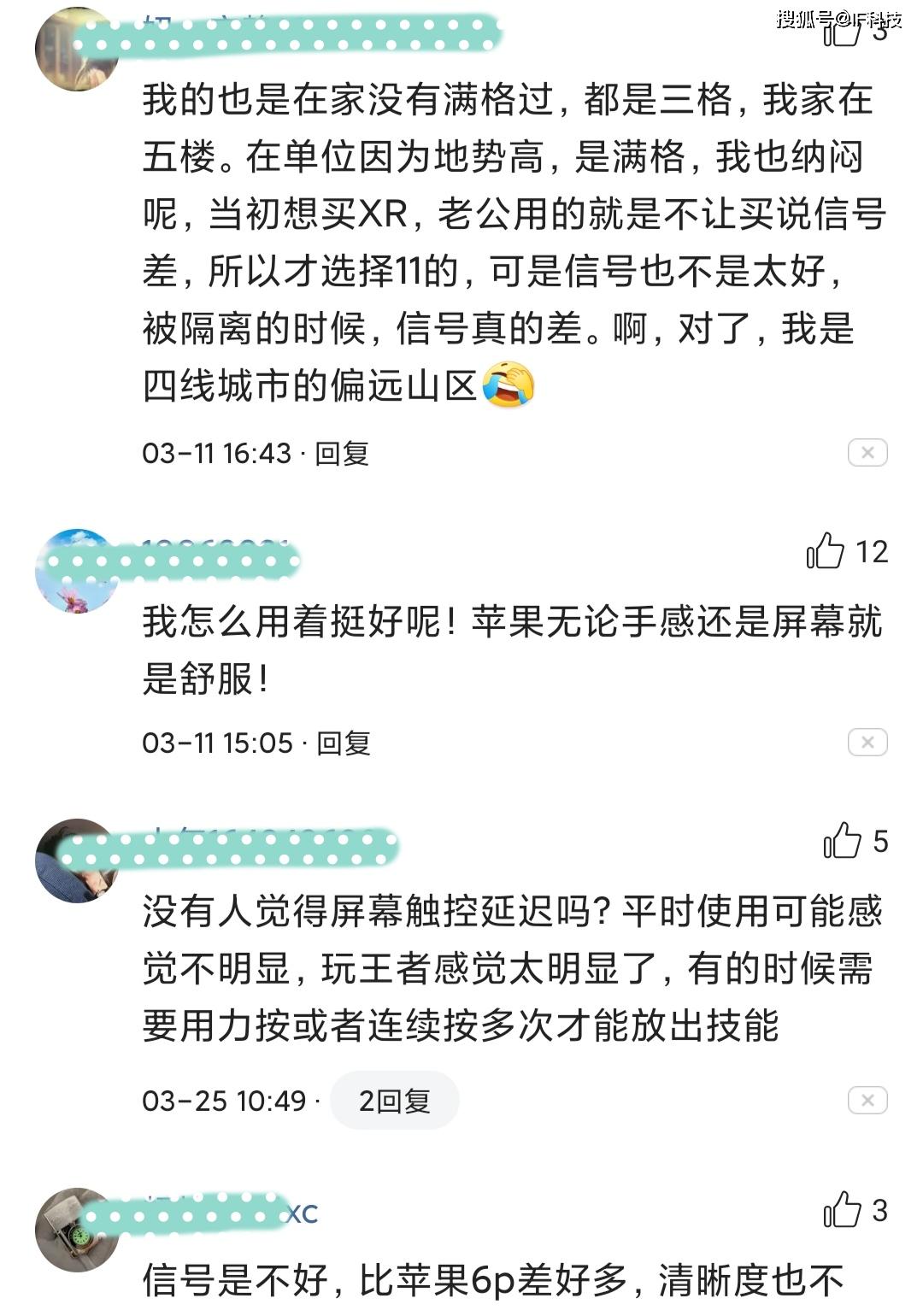Open avatar of commenter ending in XC

click(x=75, y=1230)
